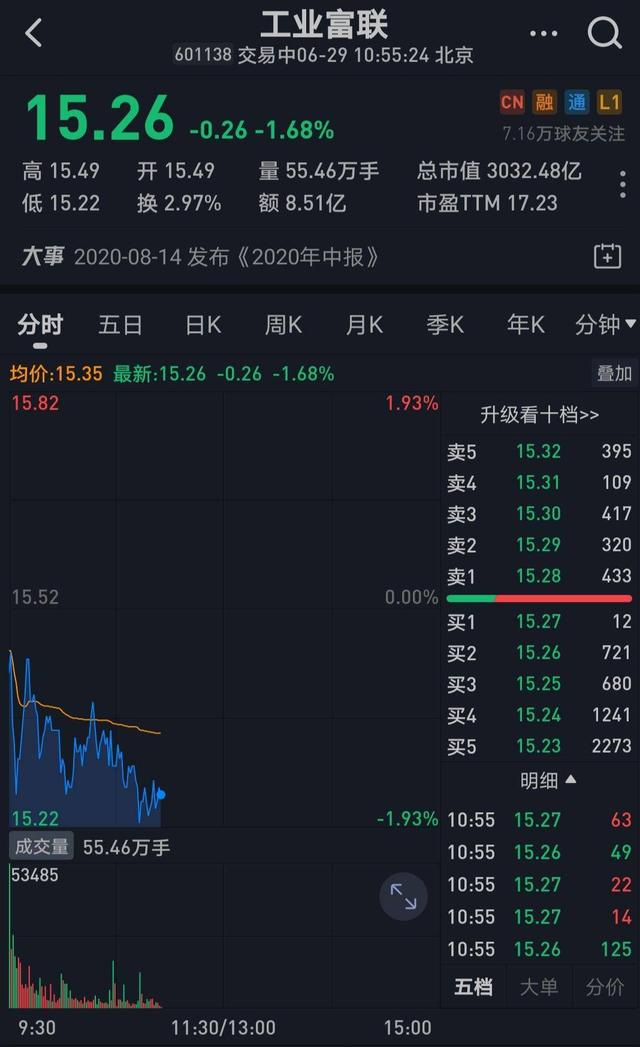
Task: Open the three-dot menu in header
Action: [543, 33]
